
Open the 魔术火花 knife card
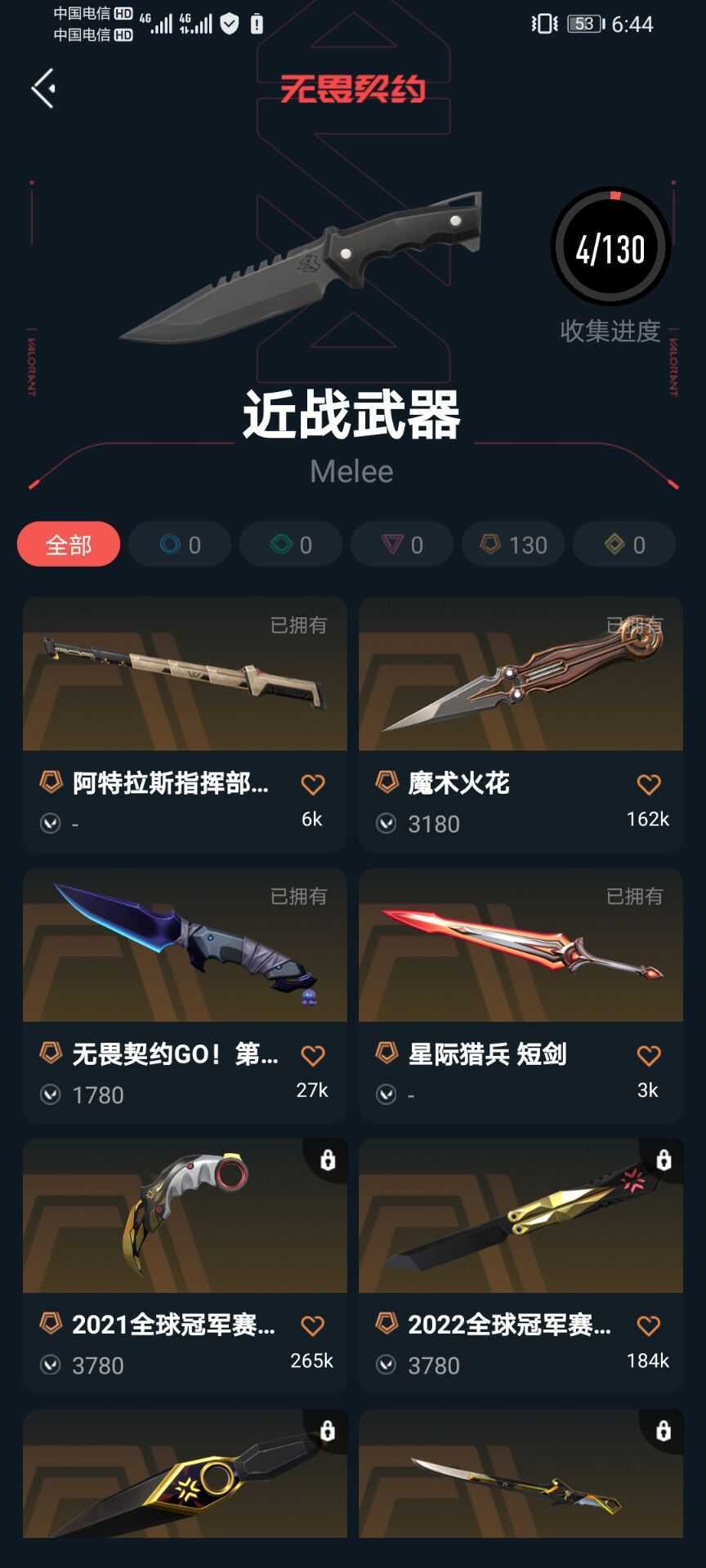point(521,675)
